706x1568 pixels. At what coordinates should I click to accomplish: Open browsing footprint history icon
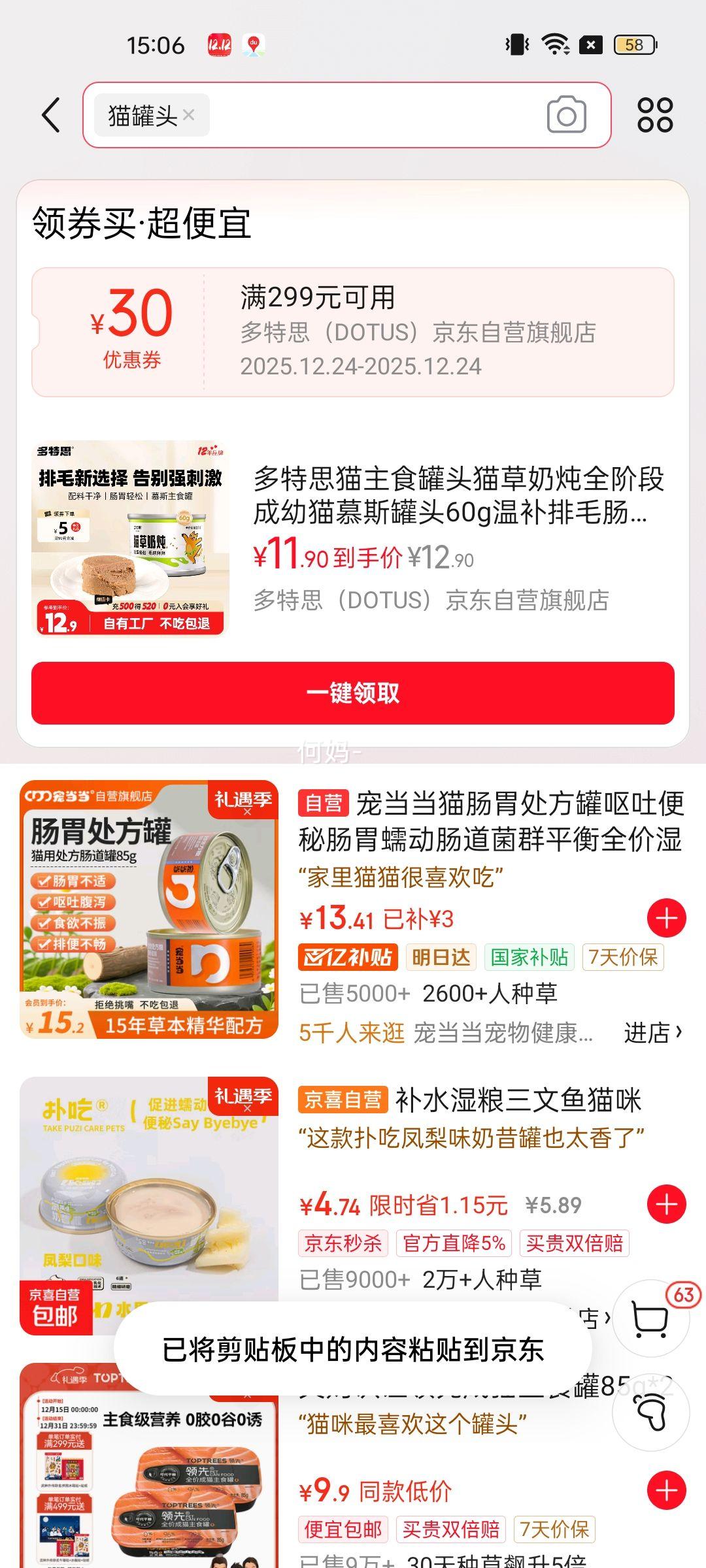click(x=650, y=1413)
